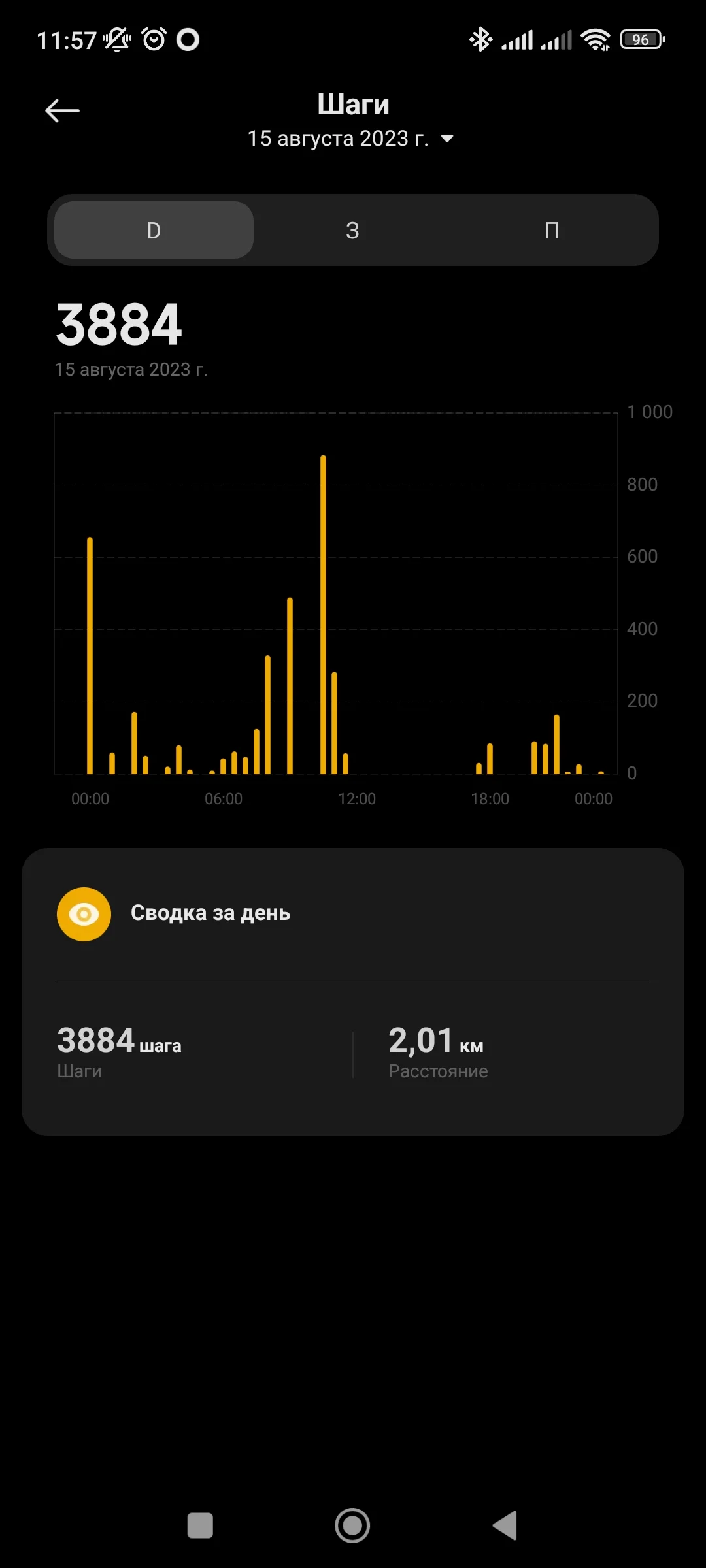Switch to the П tab
The height and width of the screenshot is (1568, 706).
(552, 230)
